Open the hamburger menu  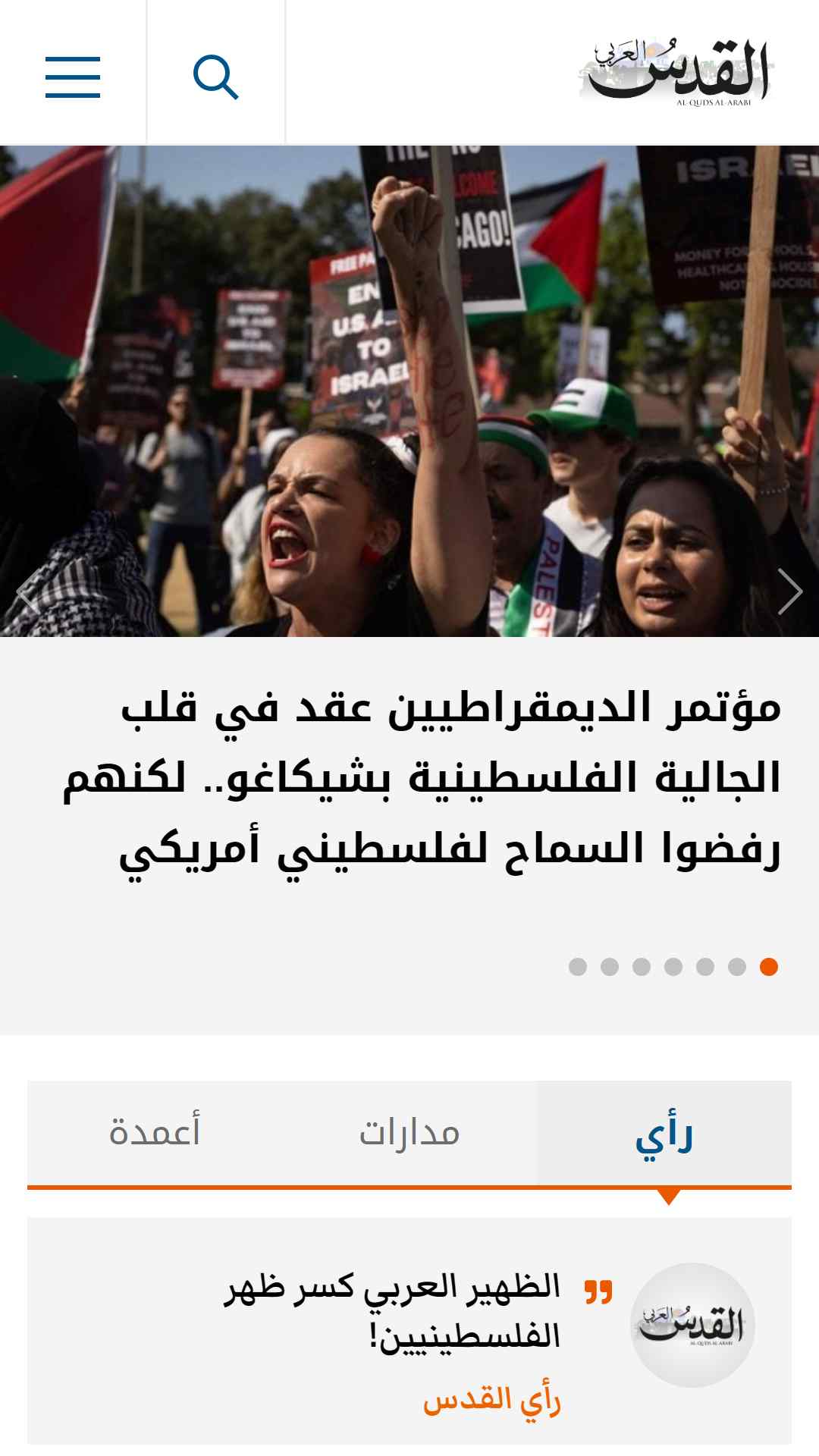(73, 77)
